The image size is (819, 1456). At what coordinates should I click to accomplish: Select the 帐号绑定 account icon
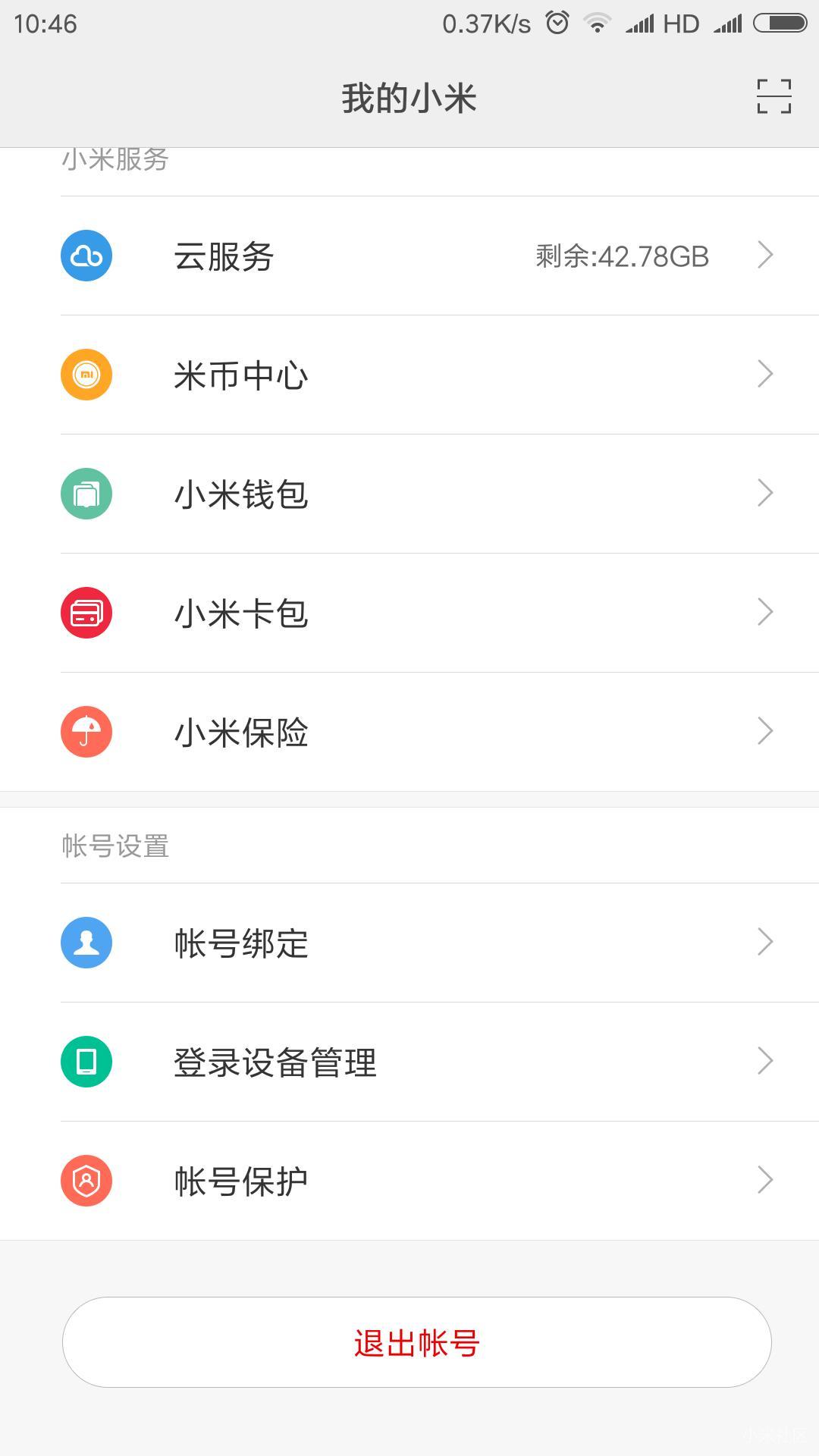point(86,942)
